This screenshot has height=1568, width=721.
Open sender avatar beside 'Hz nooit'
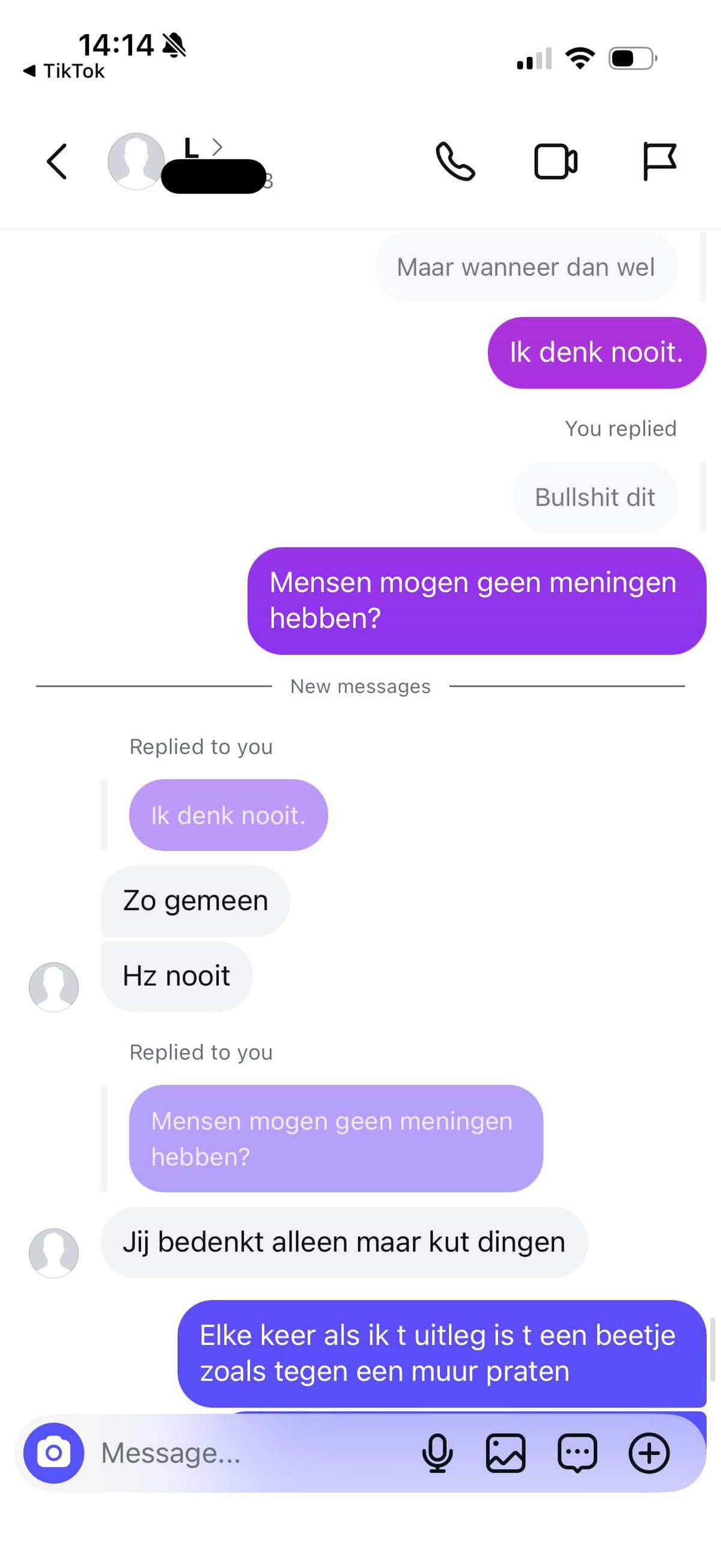click(x=53, y=987)
